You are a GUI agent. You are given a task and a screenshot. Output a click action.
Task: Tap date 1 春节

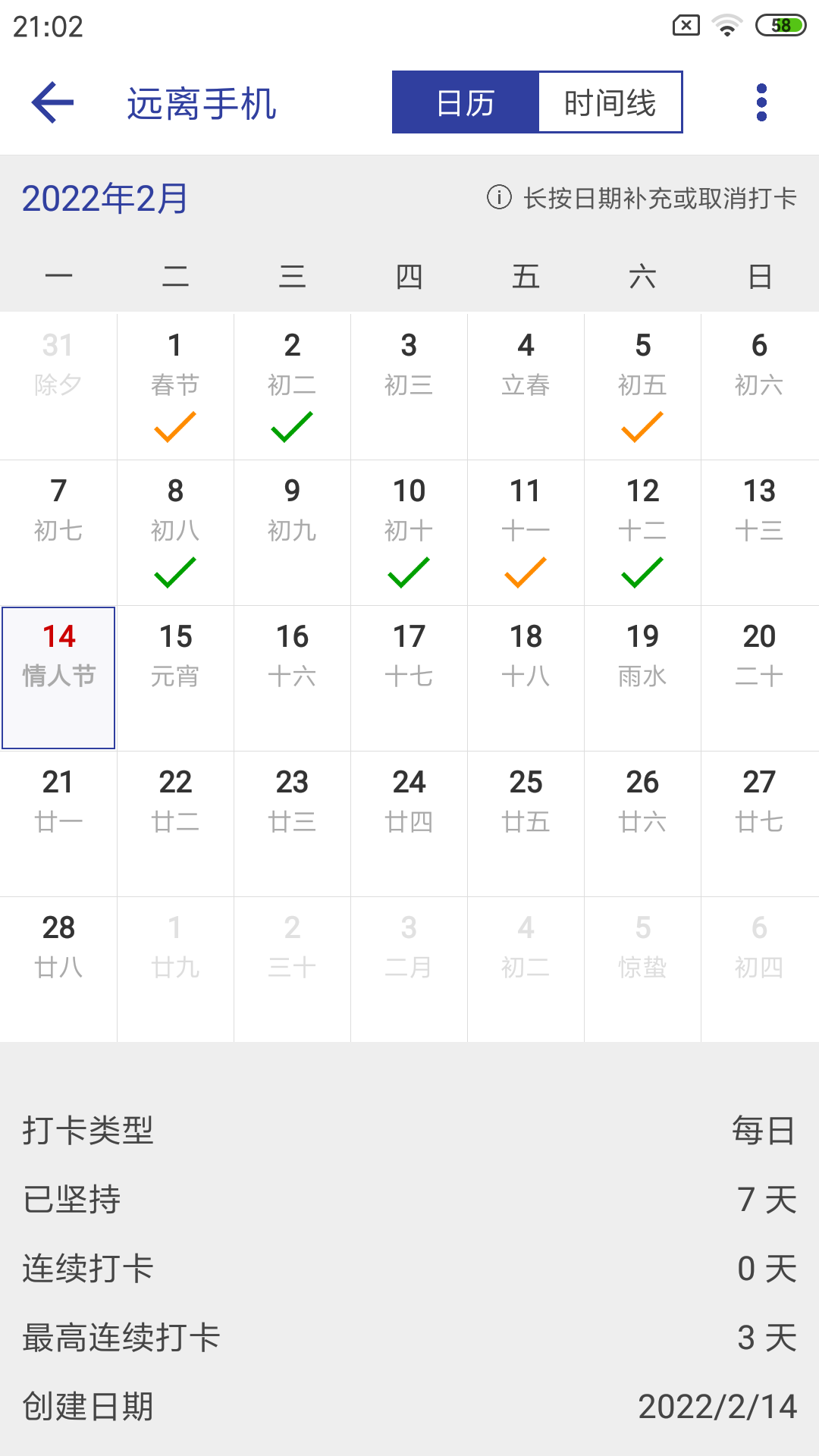(x=175, y=386)
